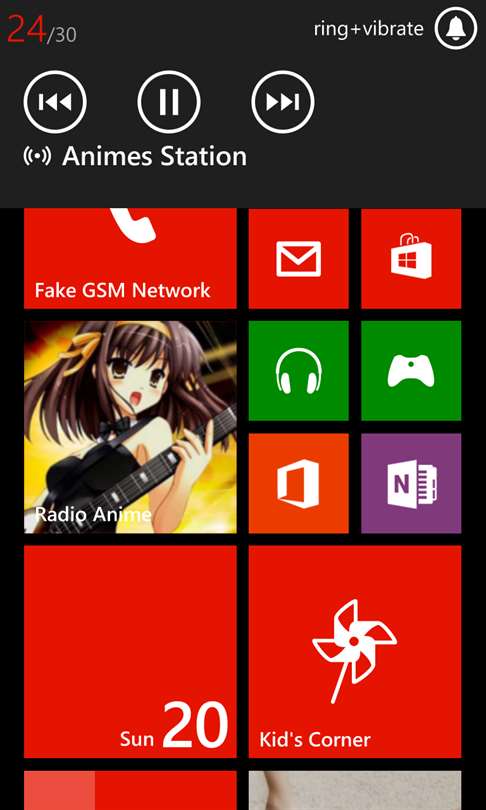Open the OneNote tile
The width and height of the screenshot is (486, 810).
411,483
